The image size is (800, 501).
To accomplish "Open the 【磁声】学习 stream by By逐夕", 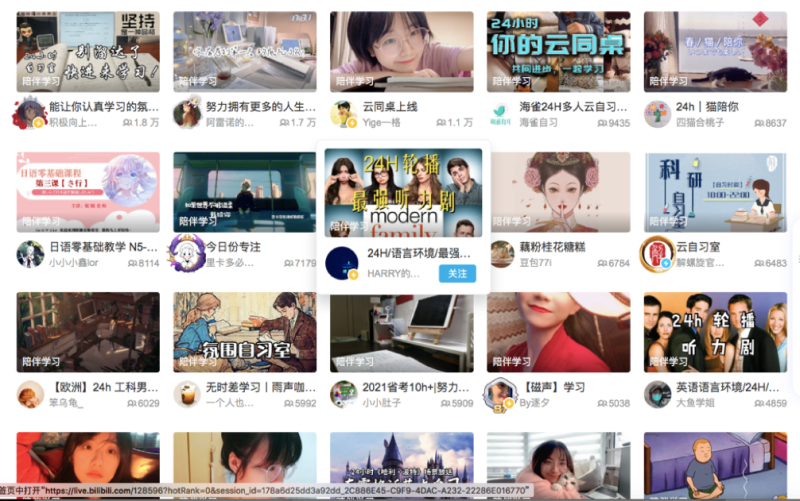I will (558, 332).
